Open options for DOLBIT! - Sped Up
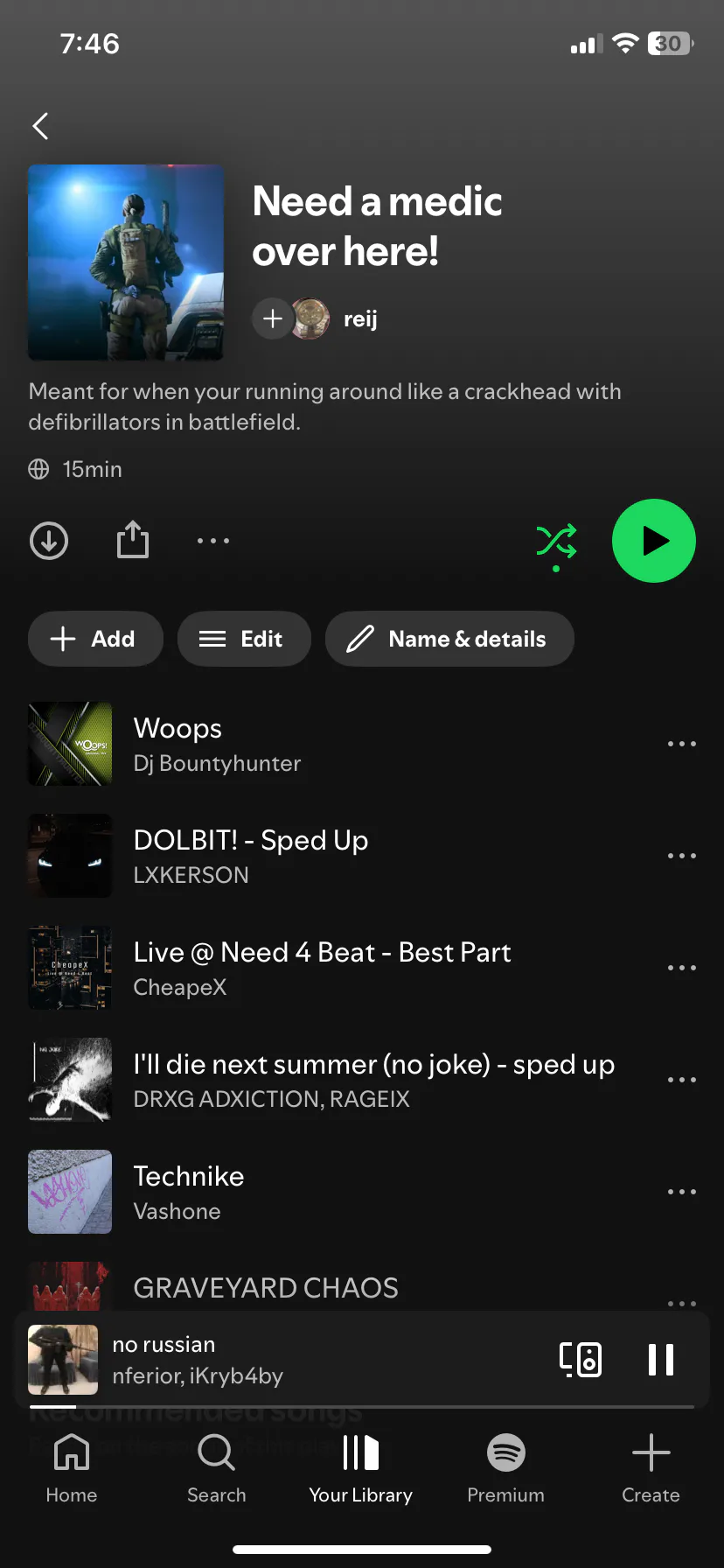Screen dimensions: 724x1568 coord(681,856)
